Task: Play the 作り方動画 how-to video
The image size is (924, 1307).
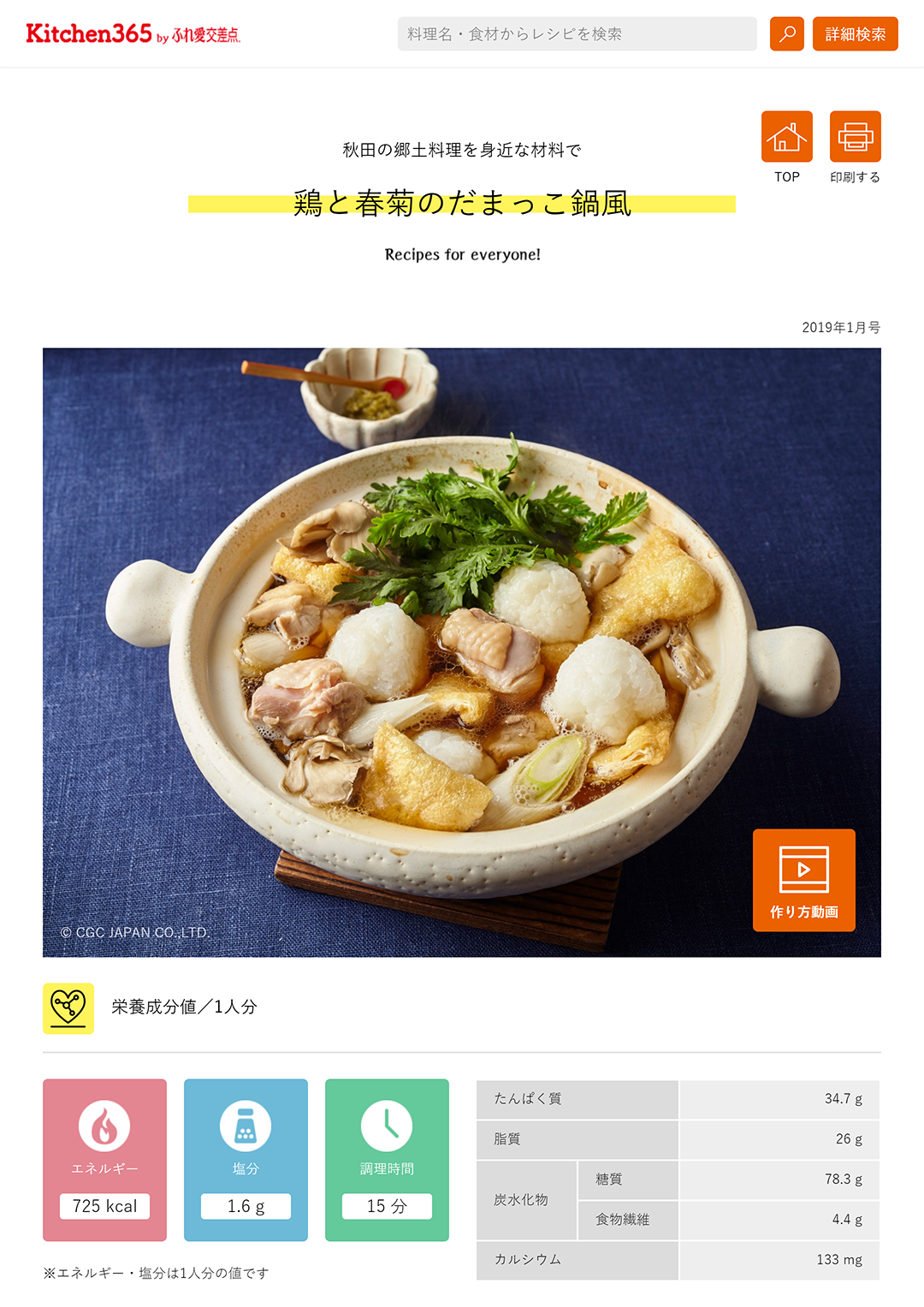Action: pos(803,880)
